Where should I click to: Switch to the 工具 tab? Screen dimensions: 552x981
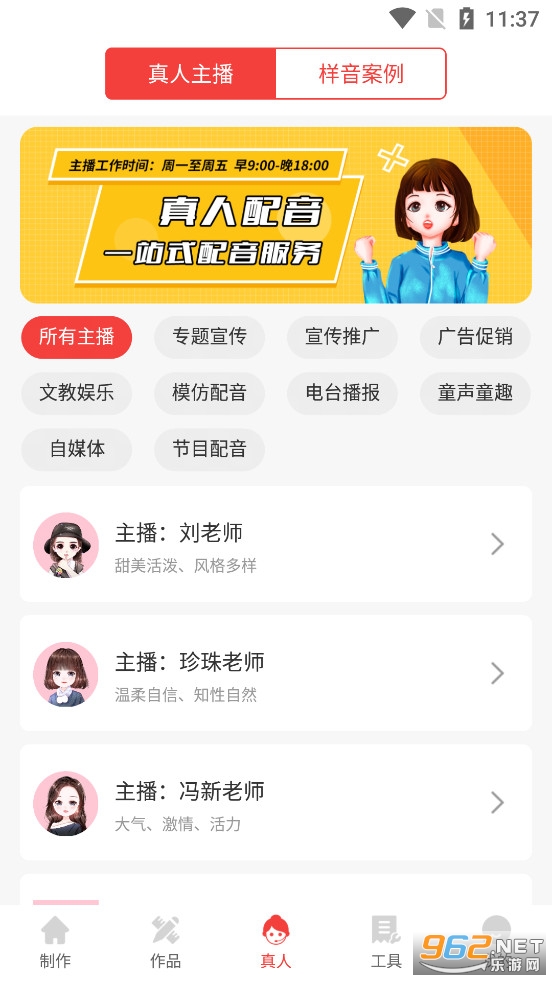click(386, 942)
